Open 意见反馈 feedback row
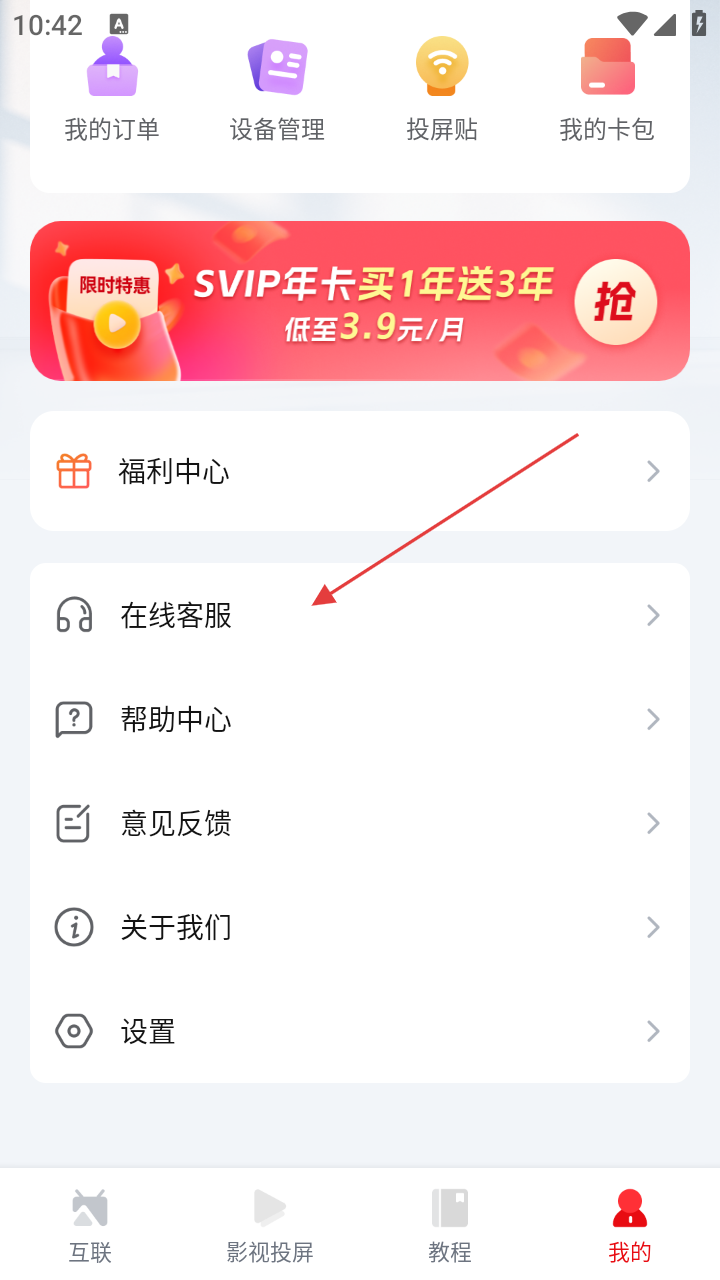 coord(360,823)
